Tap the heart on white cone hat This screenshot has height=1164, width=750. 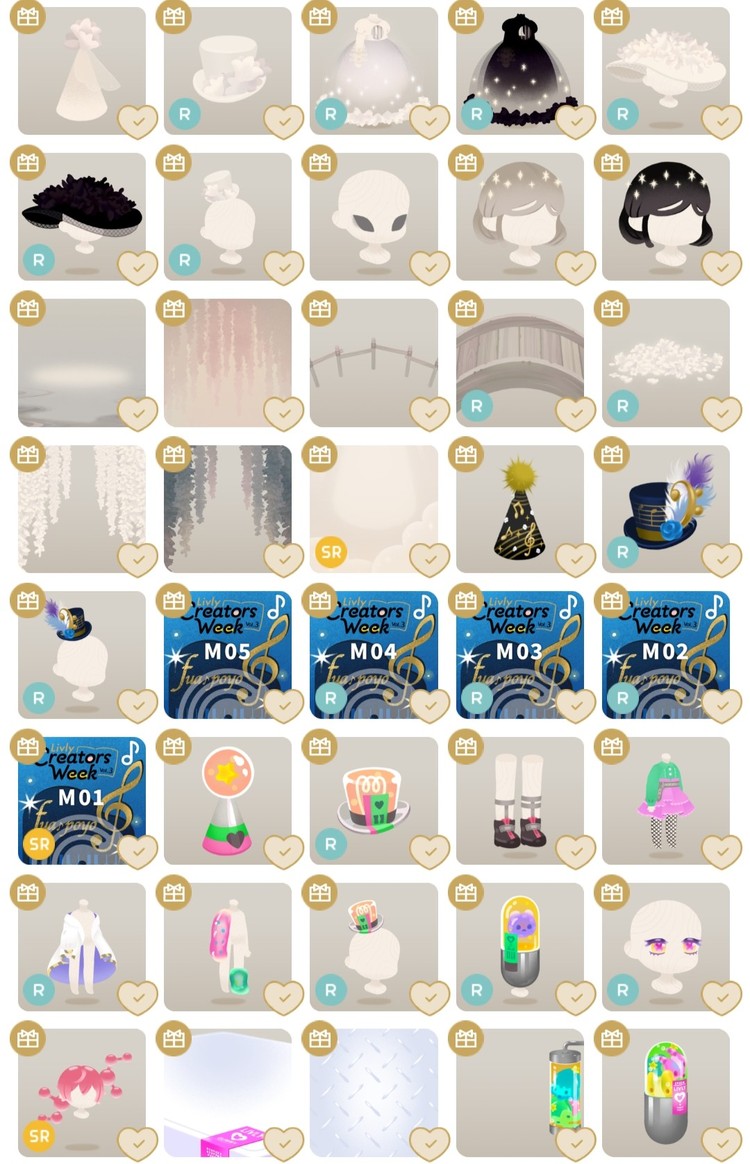tap(137, 122)
